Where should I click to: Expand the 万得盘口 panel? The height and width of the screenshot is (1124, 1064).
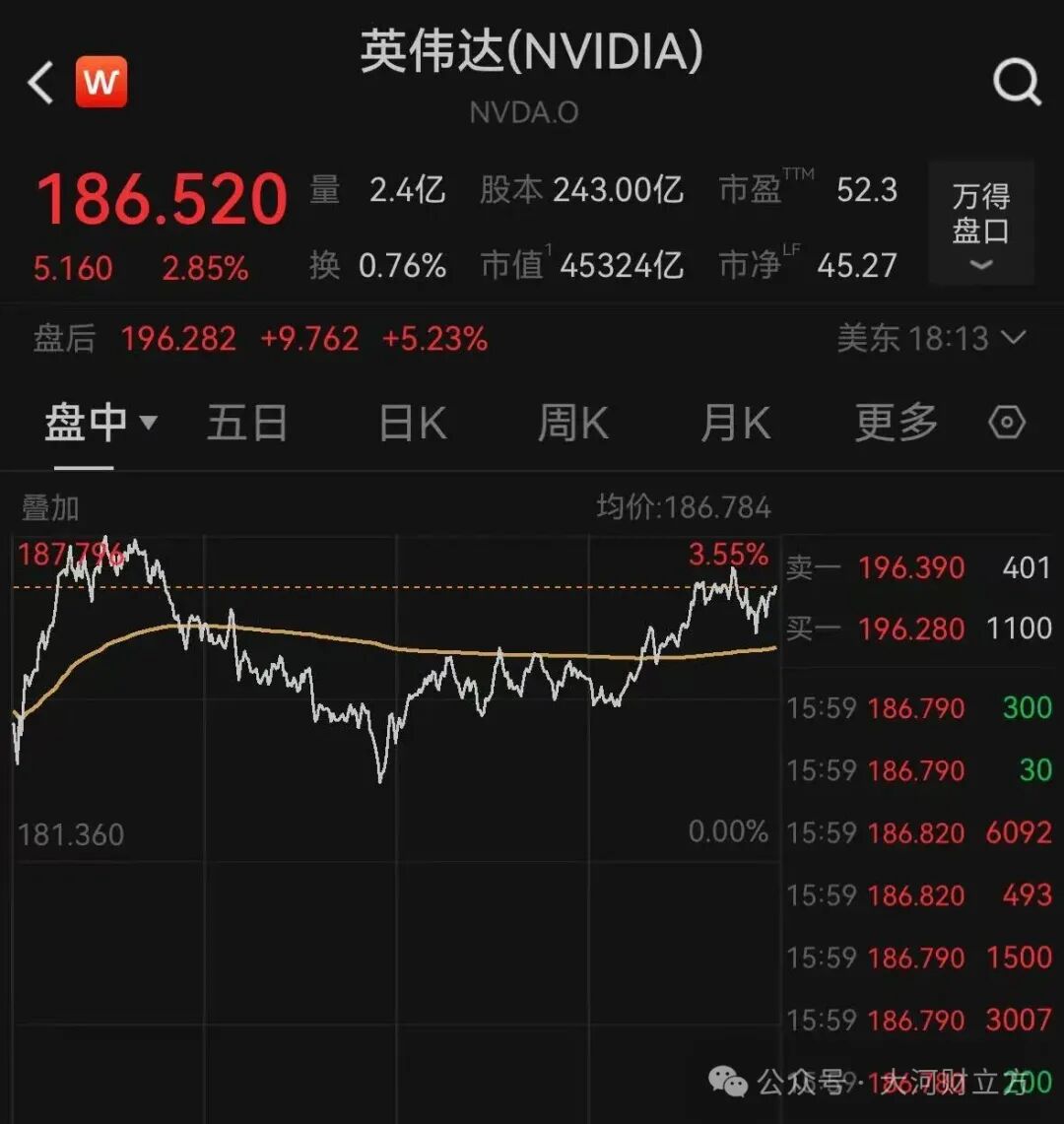point(980,224)
